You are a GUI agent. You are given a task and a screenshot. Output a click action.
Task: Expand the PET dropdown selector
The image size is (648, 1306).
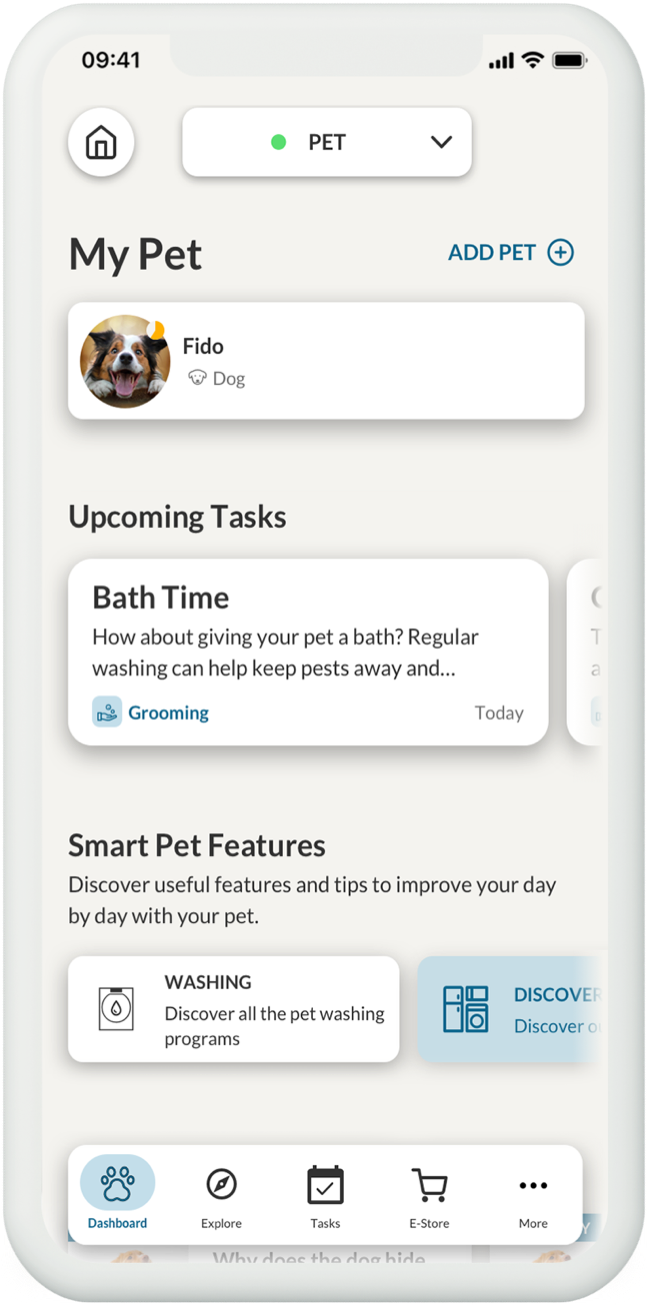click(327, 142)
